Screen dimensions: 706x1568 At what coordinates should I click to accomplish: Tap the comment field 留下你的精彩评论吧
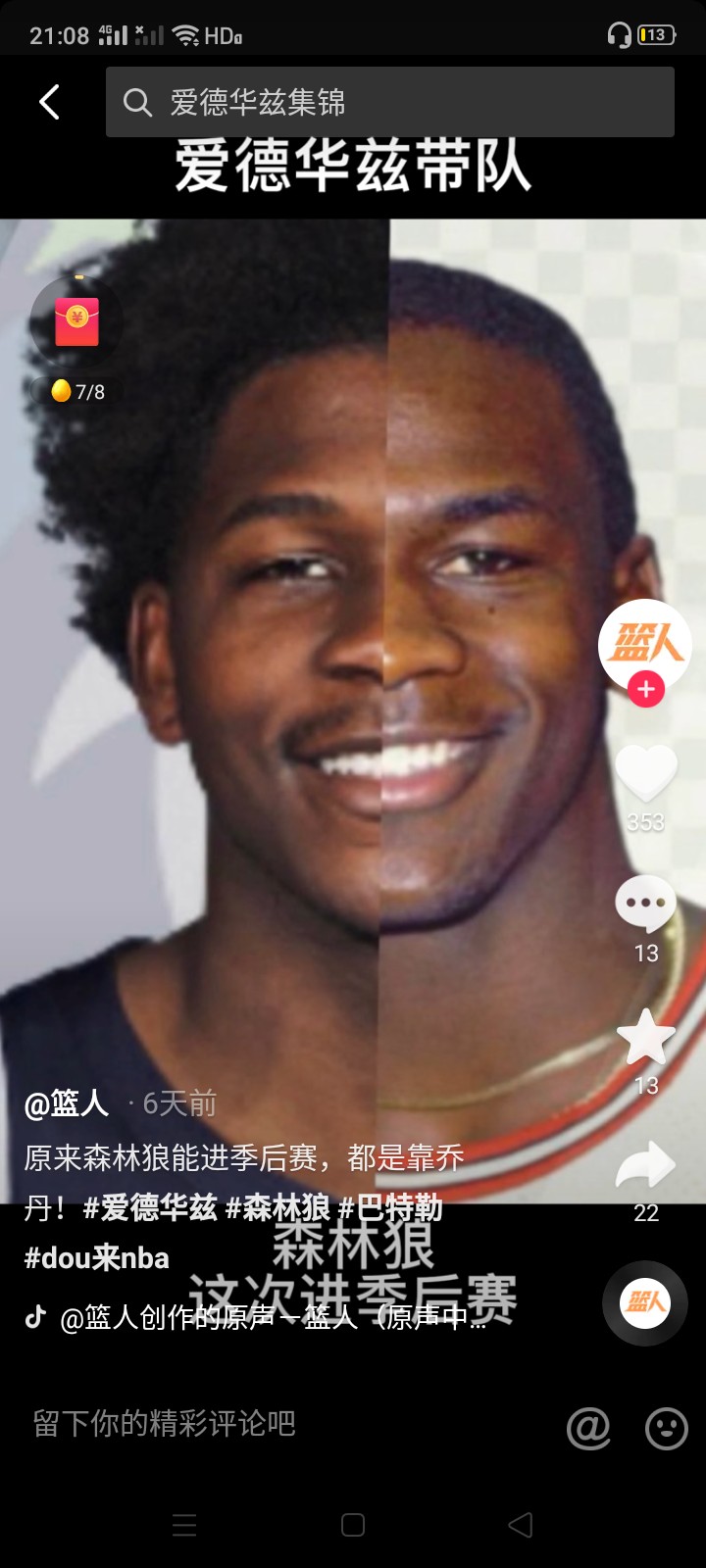(x=165, y=1424)
